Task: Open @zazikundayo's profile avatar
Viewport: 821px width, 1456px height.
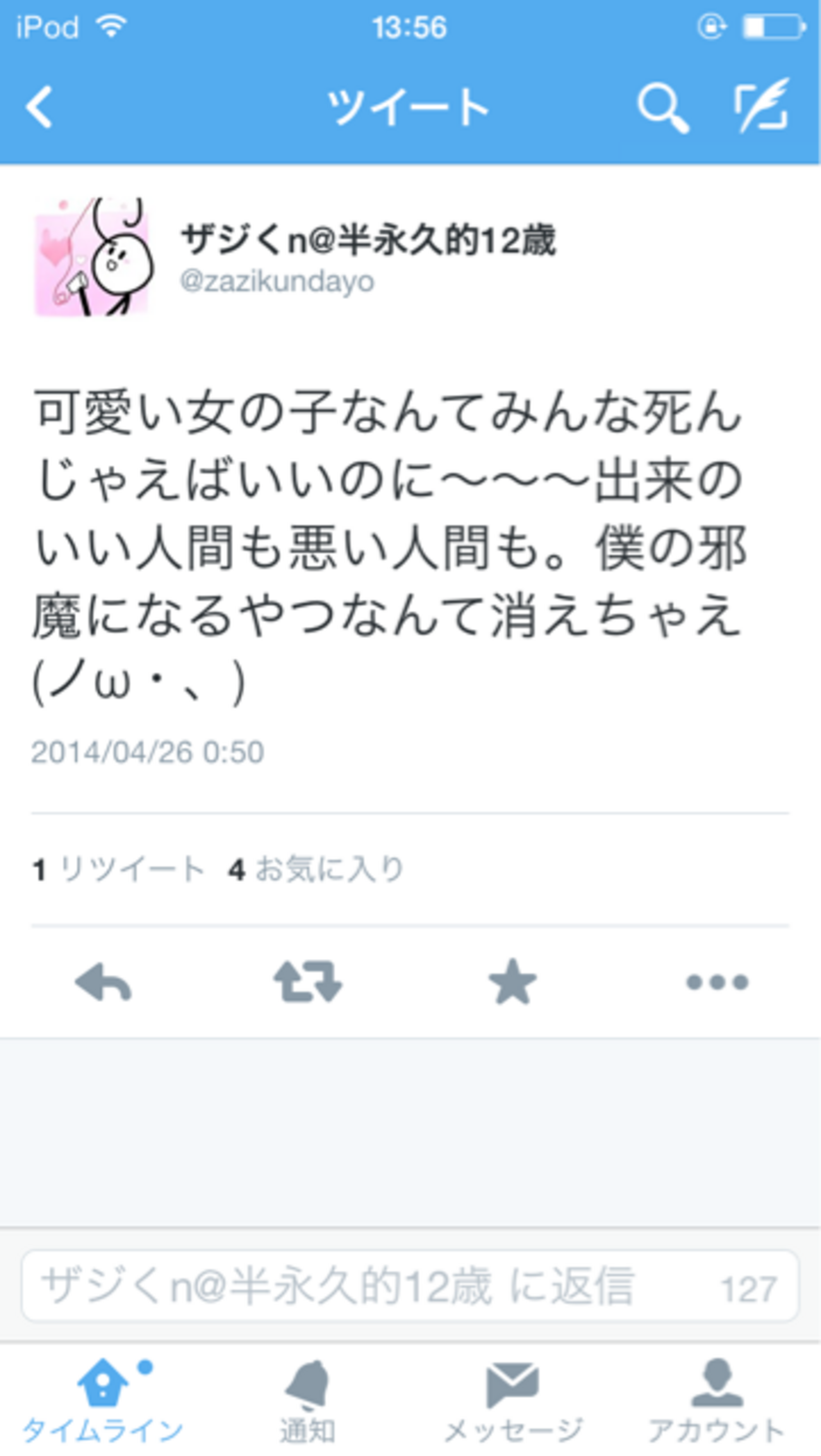Action: click(93, 257)
